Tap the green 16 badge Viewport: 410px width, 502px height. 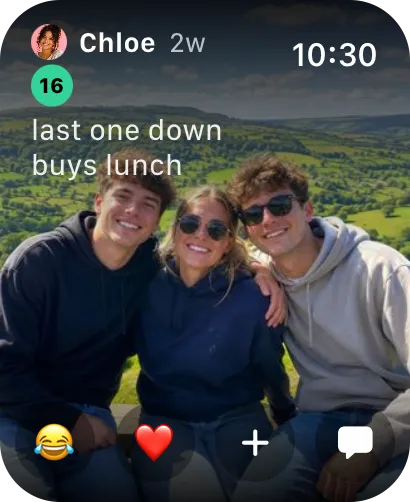(x=52, y=86)
